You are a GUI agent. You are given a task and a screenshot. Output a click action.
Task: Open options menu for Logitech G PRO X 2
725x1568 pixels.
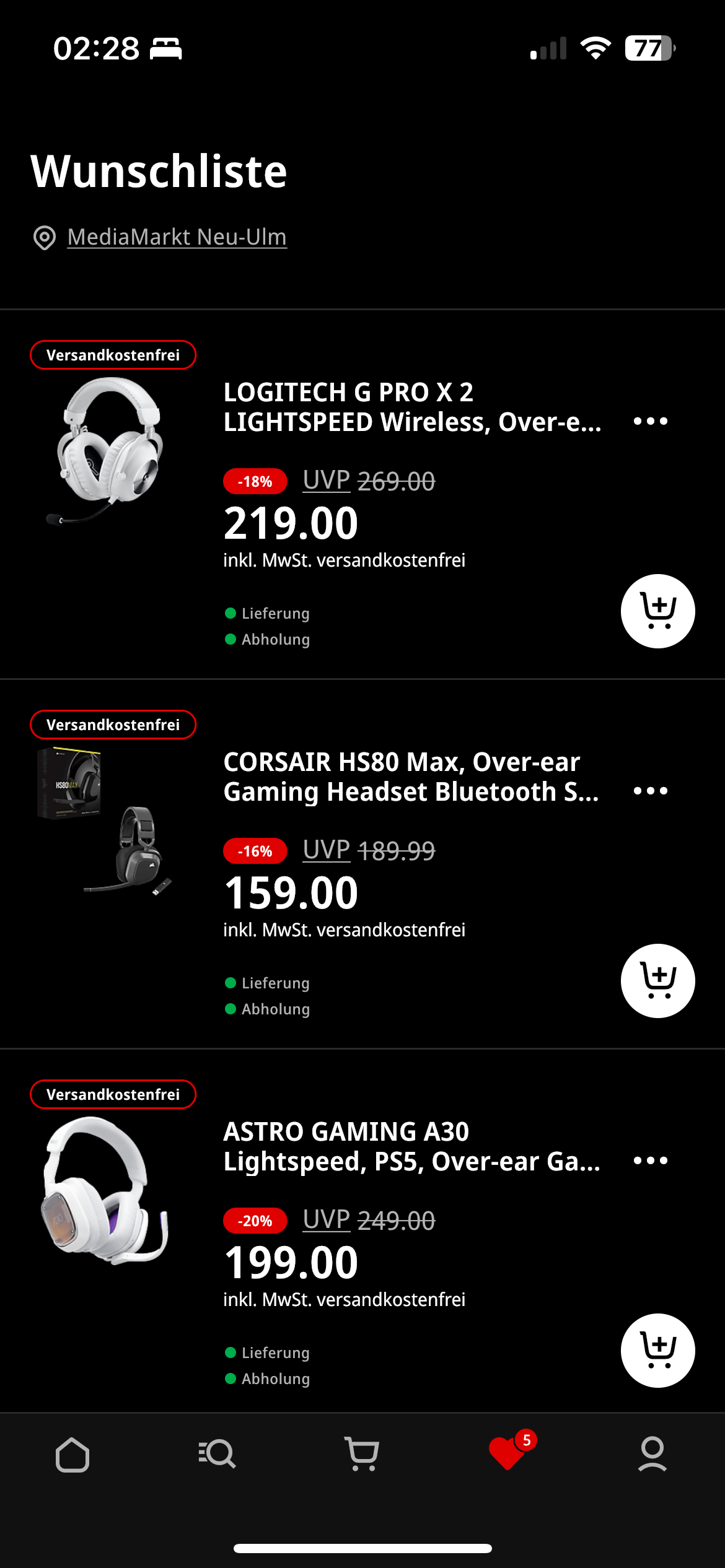pyautogui.click(x=650, y=421)
